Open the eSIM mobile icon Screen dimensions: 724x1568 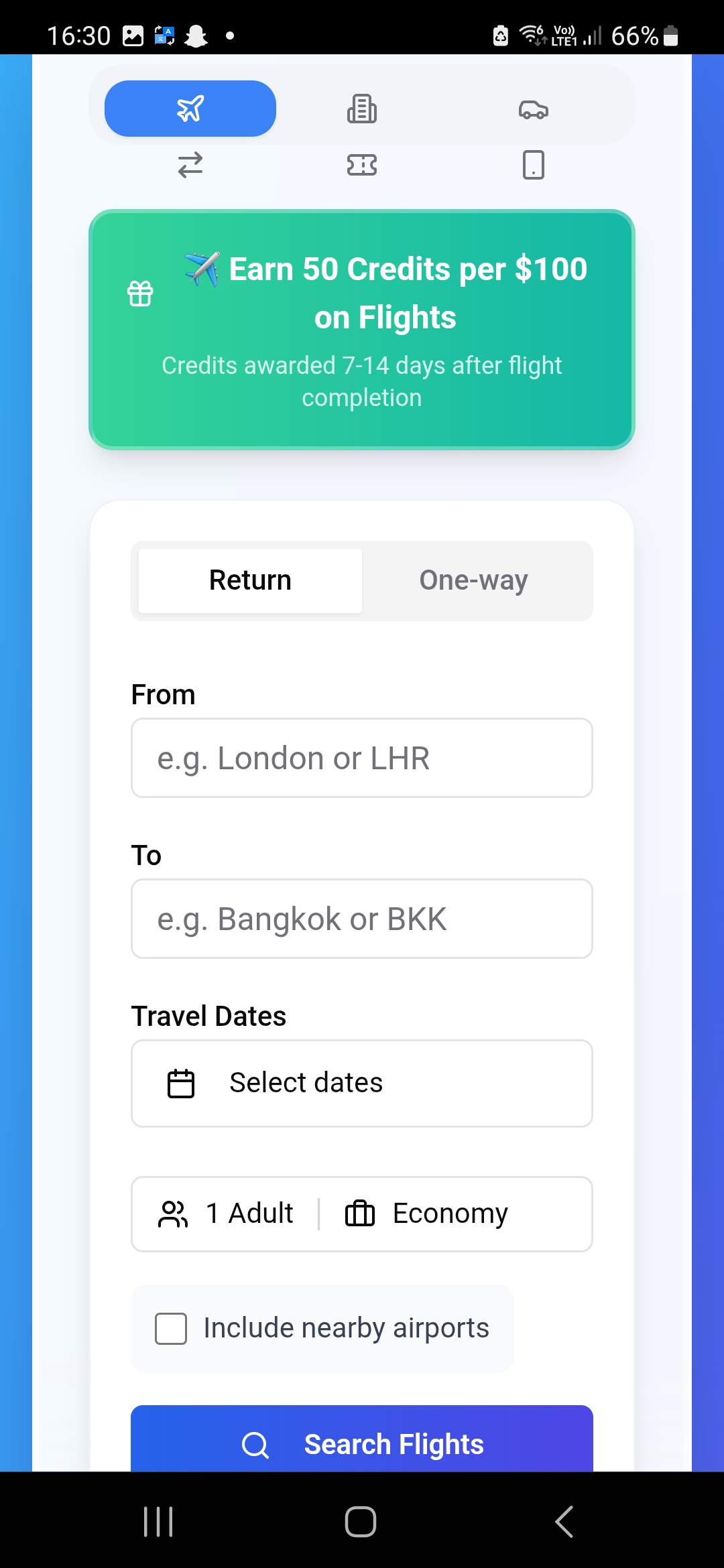pos(533,165)
